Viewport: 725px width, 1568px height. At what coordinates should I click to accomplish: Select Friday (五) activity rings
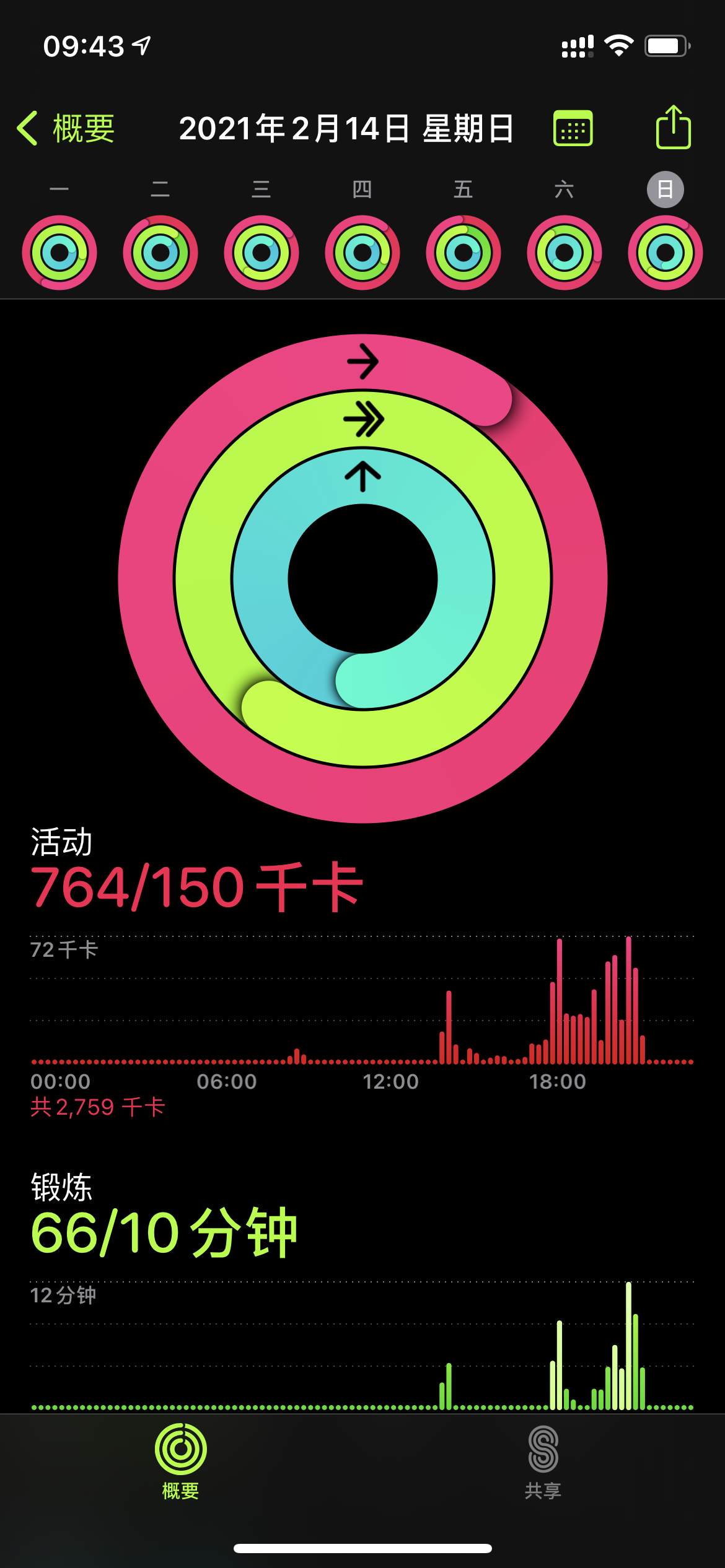[x=464, y=252]
